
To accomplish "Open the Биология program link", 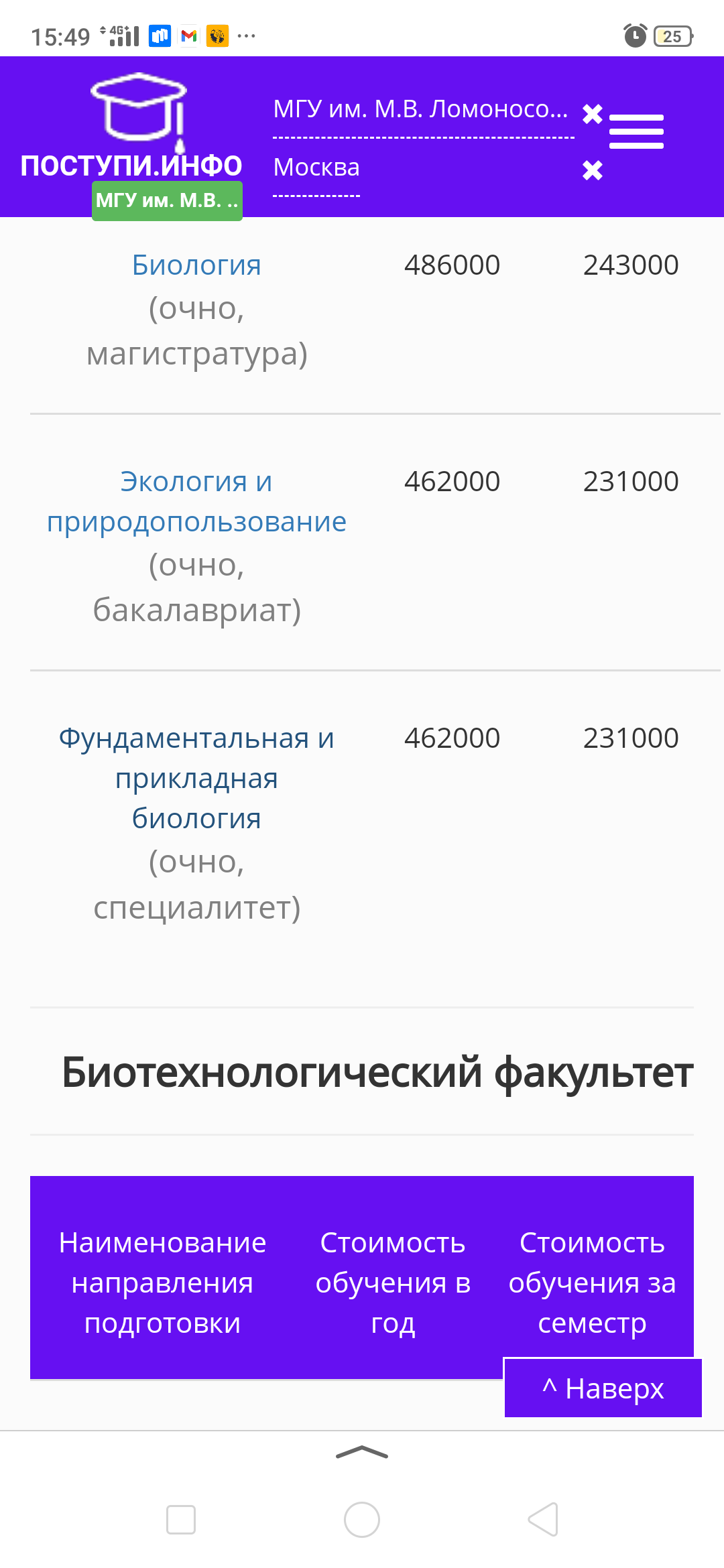I will (x=196, y=265).
